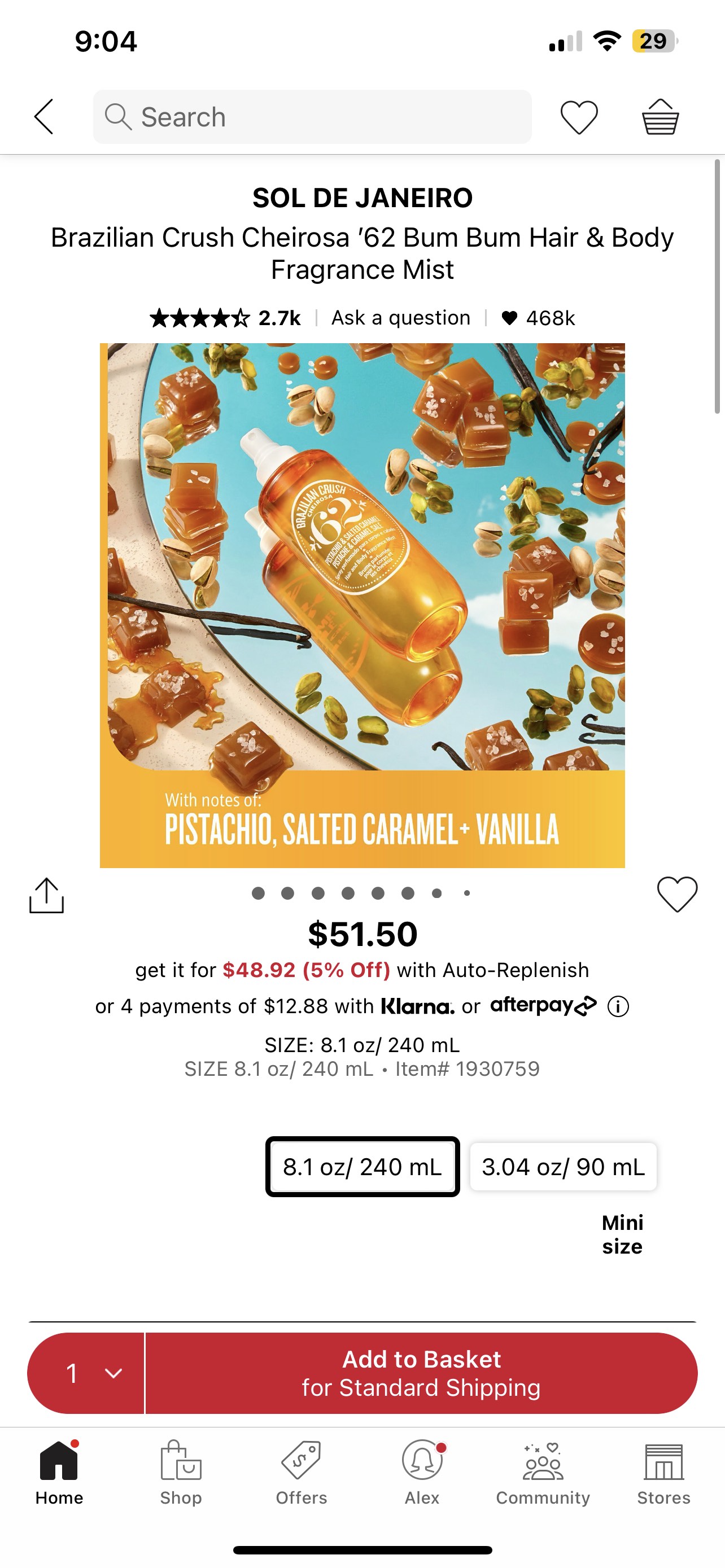
Task: Switch to the Stores tab
Action: [663, 1473]
